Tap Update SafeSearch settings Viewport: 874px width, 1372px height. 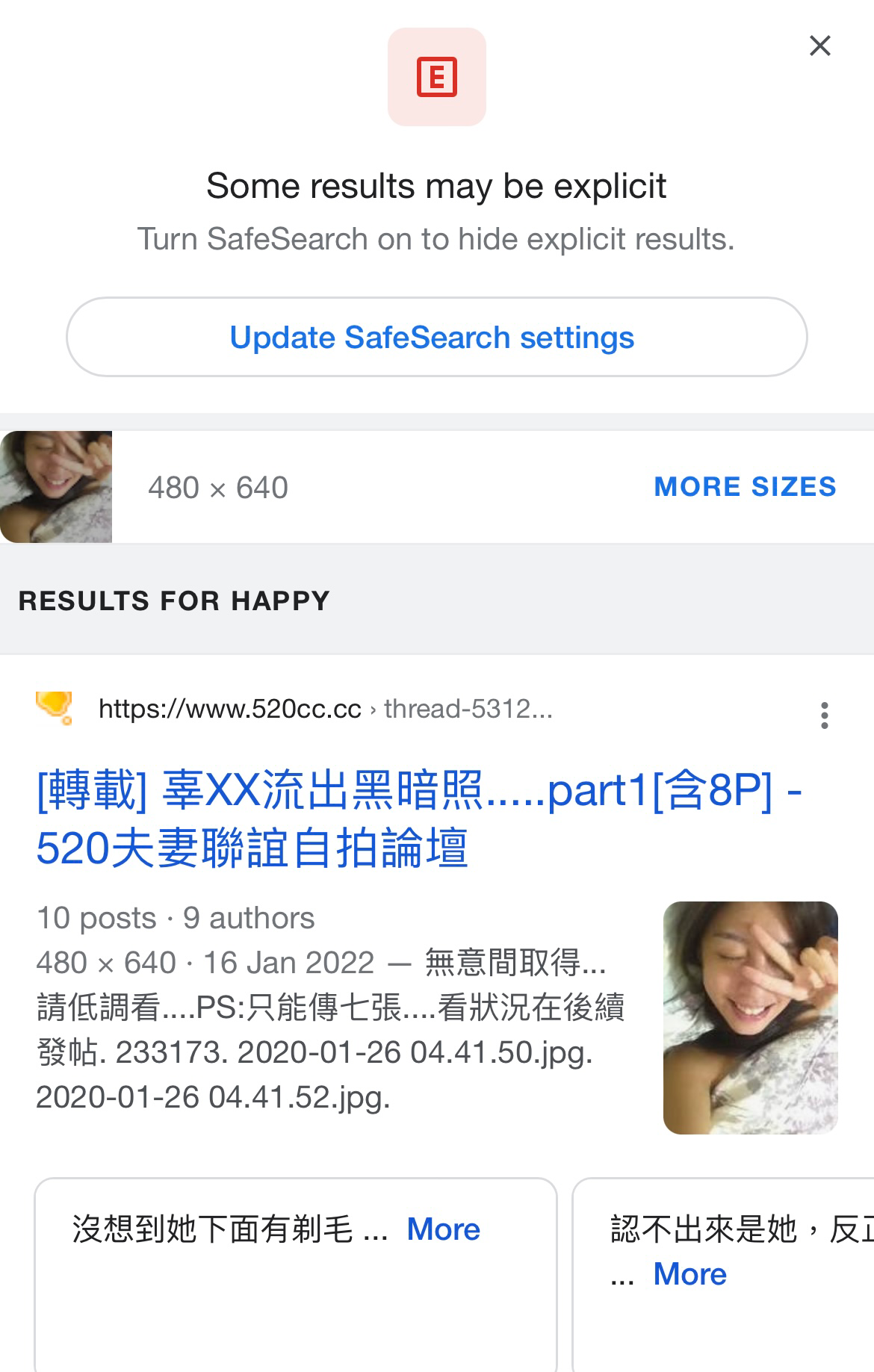pos(436,338)
